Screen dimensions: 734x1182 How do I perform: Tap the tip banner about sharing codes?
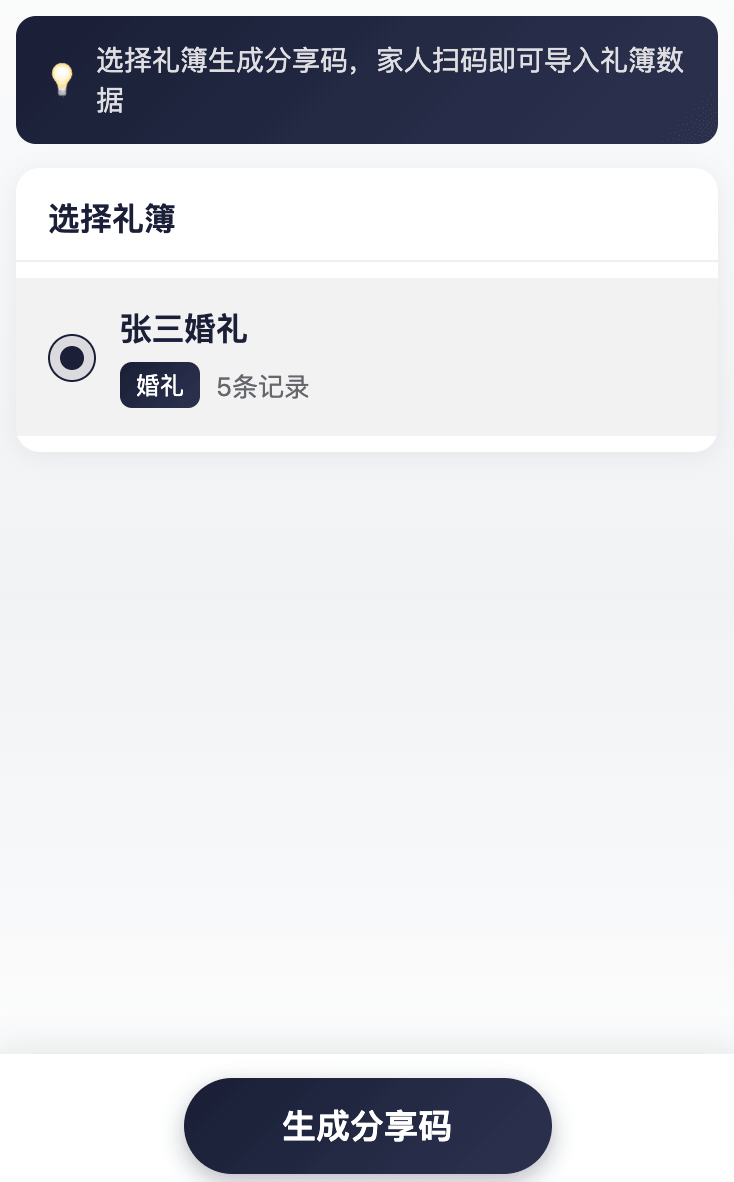pyautogui.click(x=367, y=80)
